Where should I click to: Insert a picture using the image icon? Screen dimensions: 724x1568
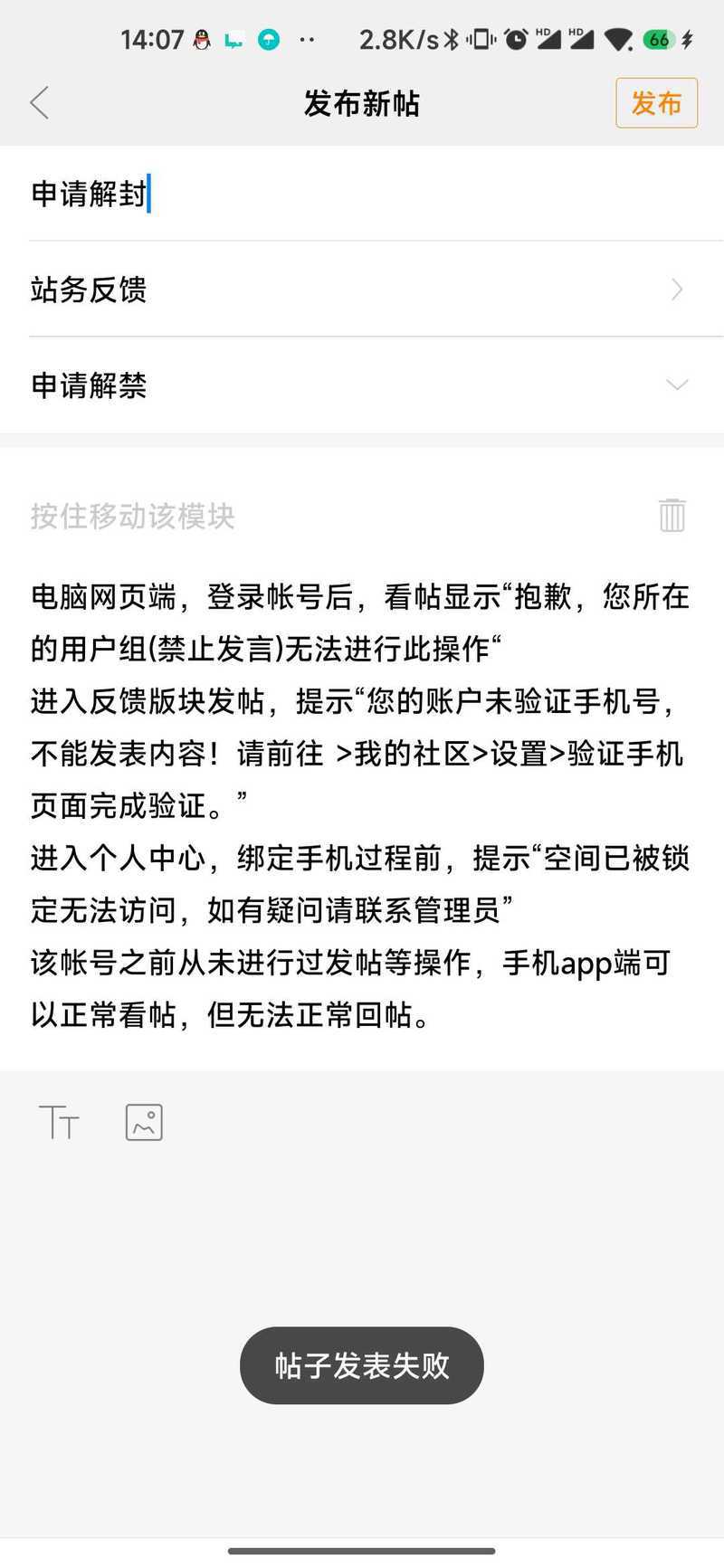point(144,1122)
